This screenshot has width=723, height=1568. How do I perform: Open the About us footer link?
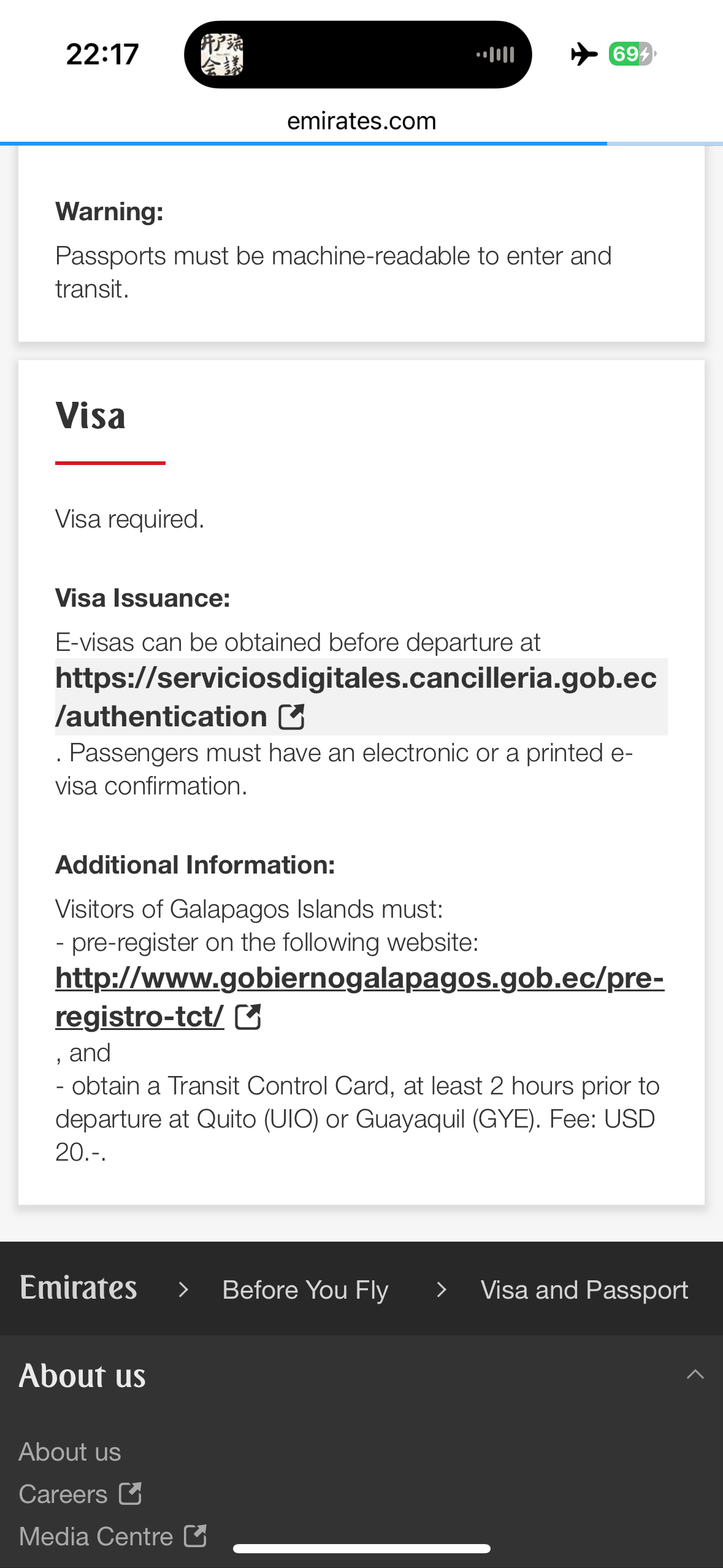coord(70,1451)
